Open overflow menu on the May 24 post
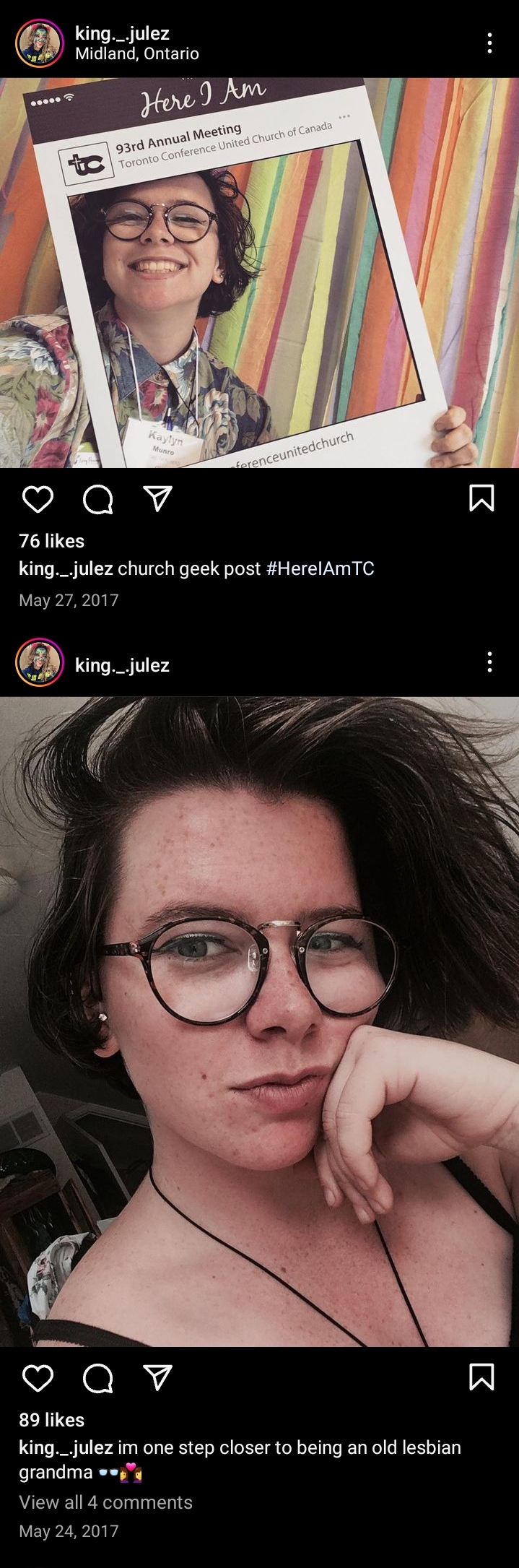519x1568 pixels. pyautogui.click(x=489, y=662)
